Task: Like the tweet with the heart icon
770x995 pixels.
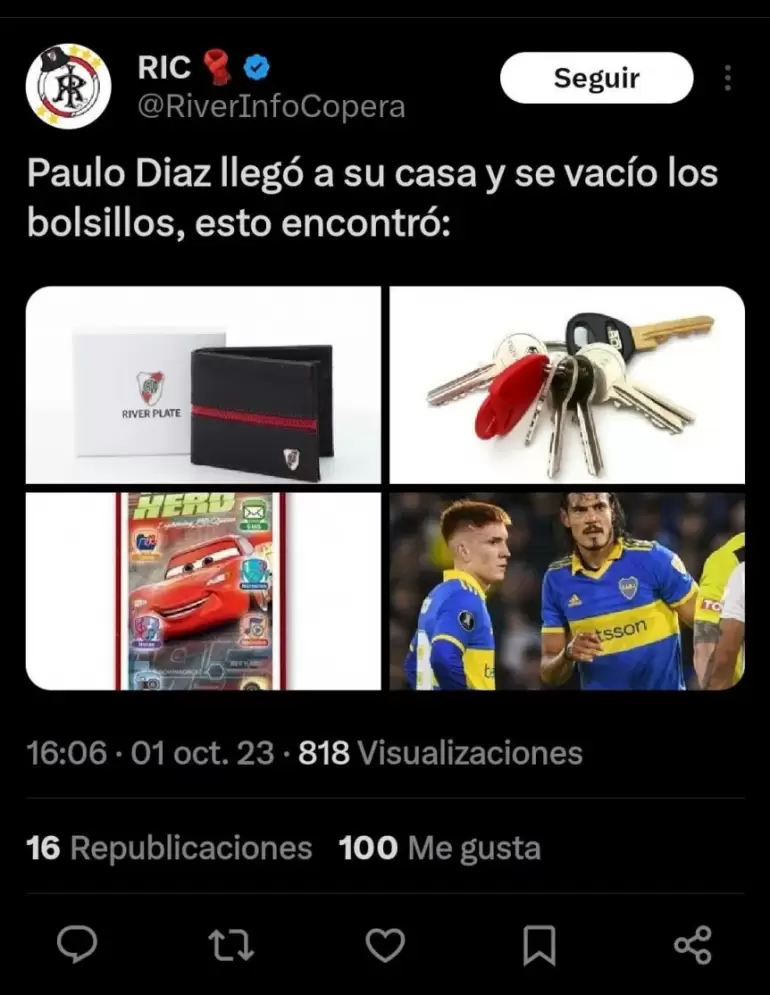Action: 383,941
